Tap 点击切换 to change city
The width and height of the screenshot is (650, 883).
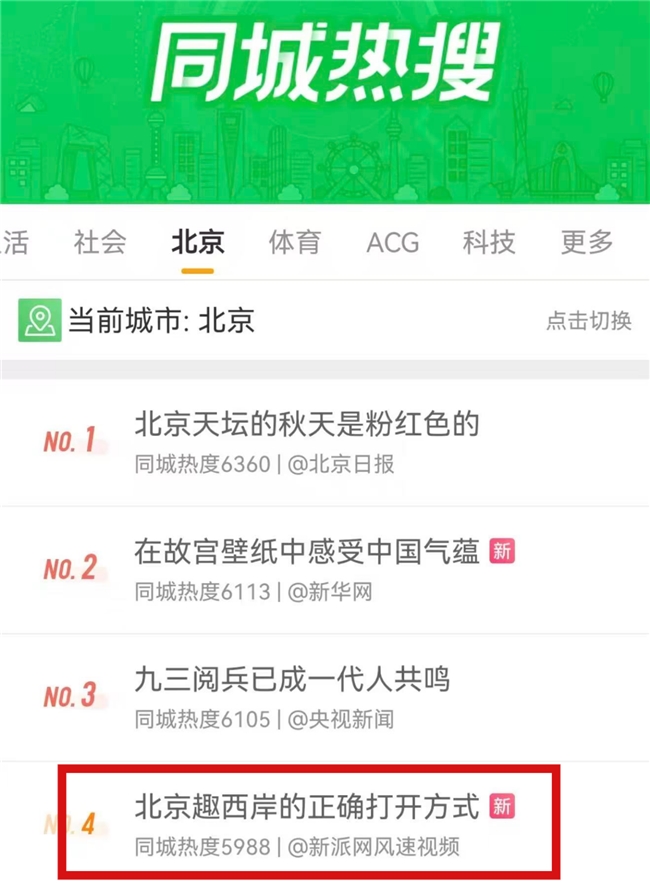(x=588, y=321)
